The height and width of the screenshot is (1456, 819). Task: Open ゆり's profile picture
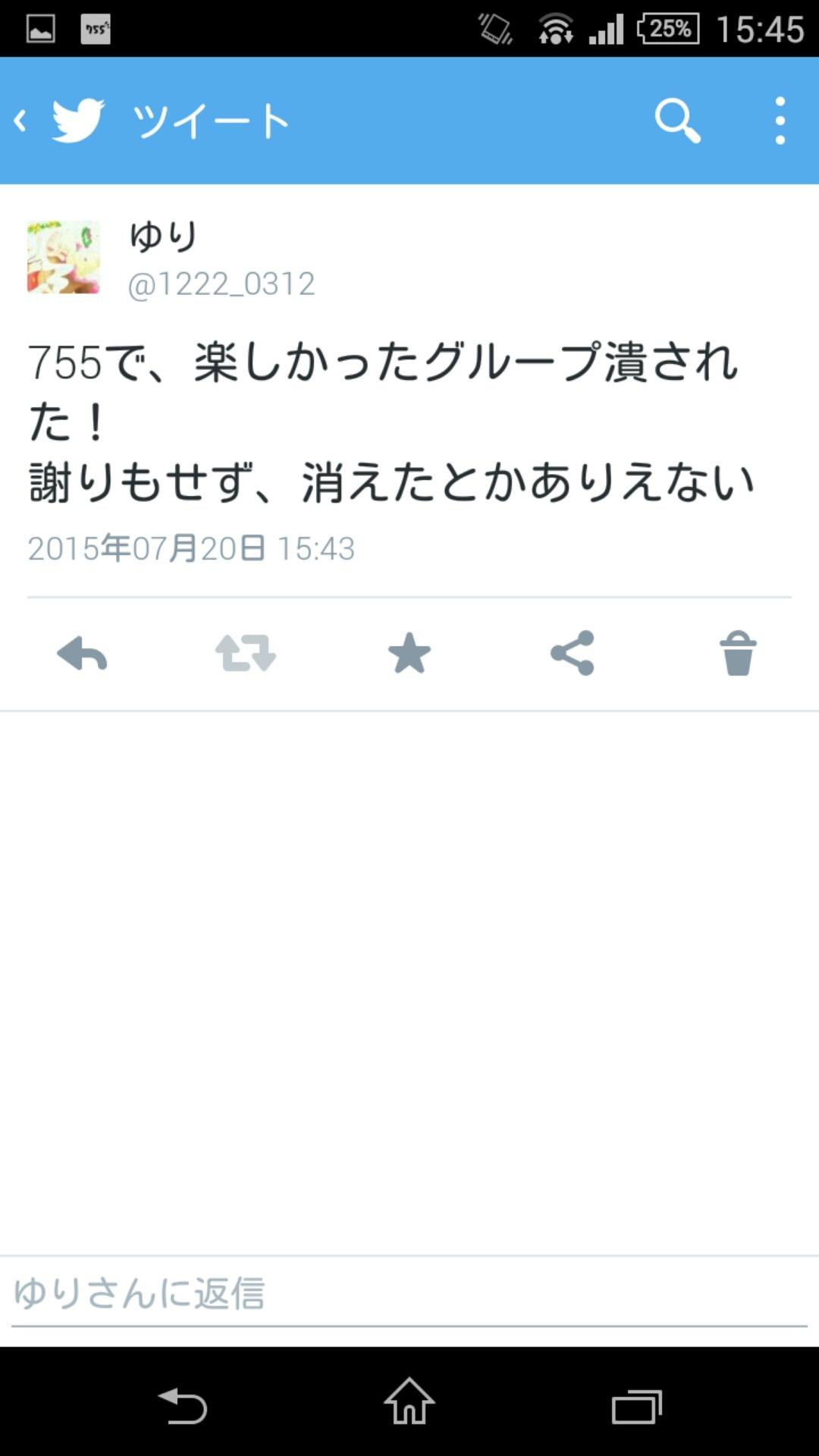[64, 257]
